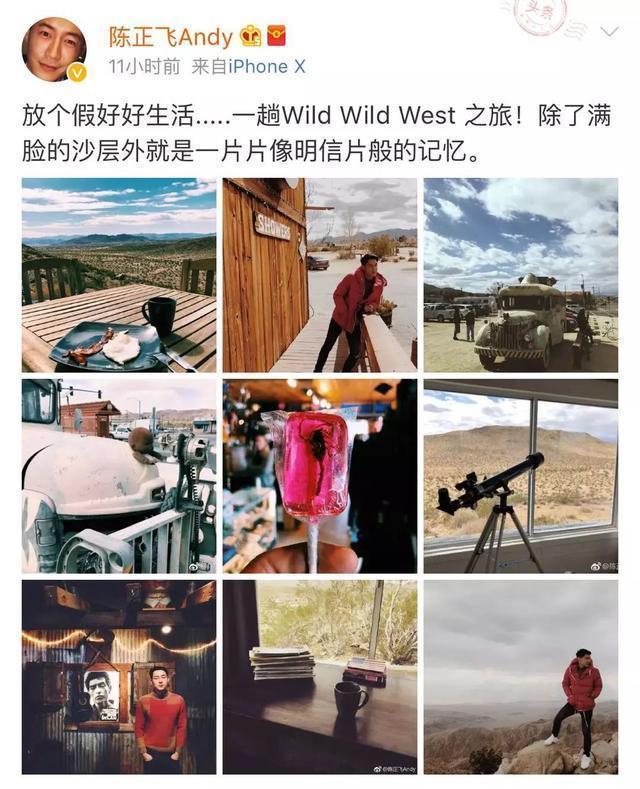Viewport: 640px width, 789px height.
Task: View the wooden showers building photo
Action: [320, 275]
